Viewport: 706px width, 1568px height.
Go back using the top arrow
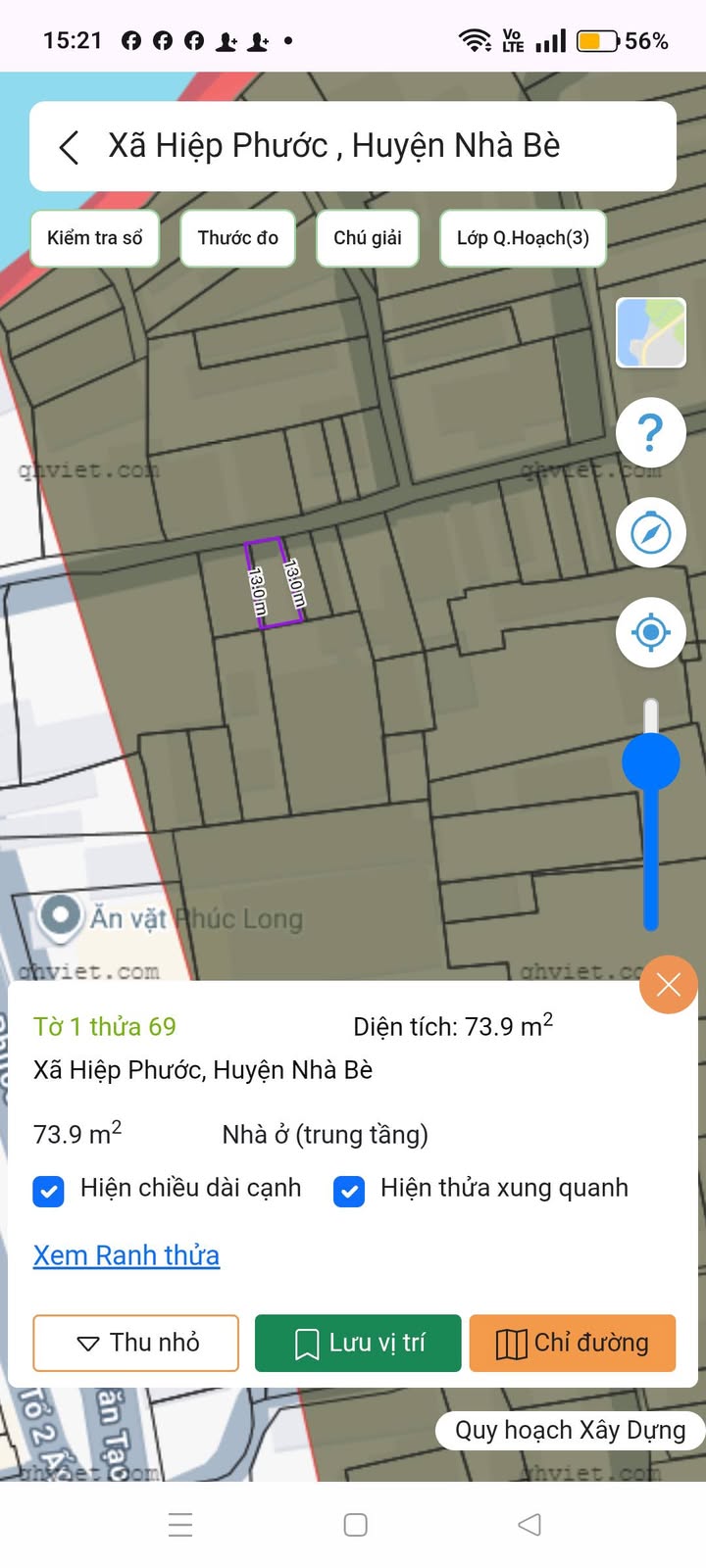click(x=69, y=147)
